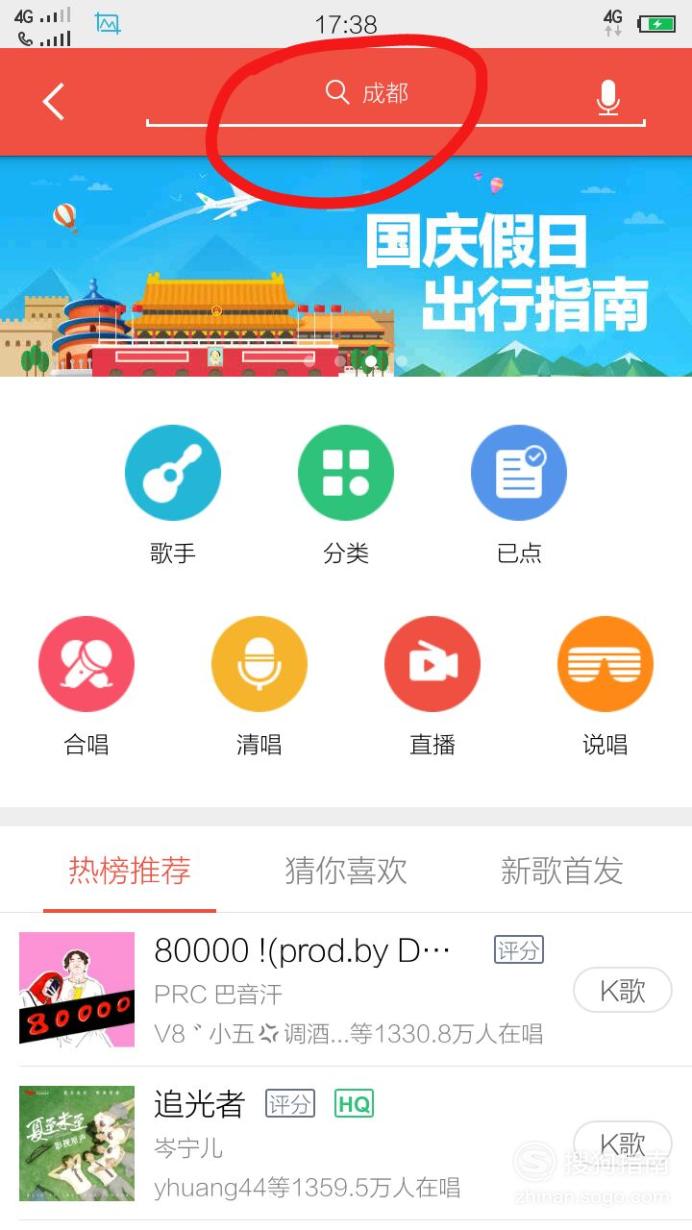Open the 国庆假日出行指南 banner
This screenshot has height=1230, width=692.
coord(346,266)
